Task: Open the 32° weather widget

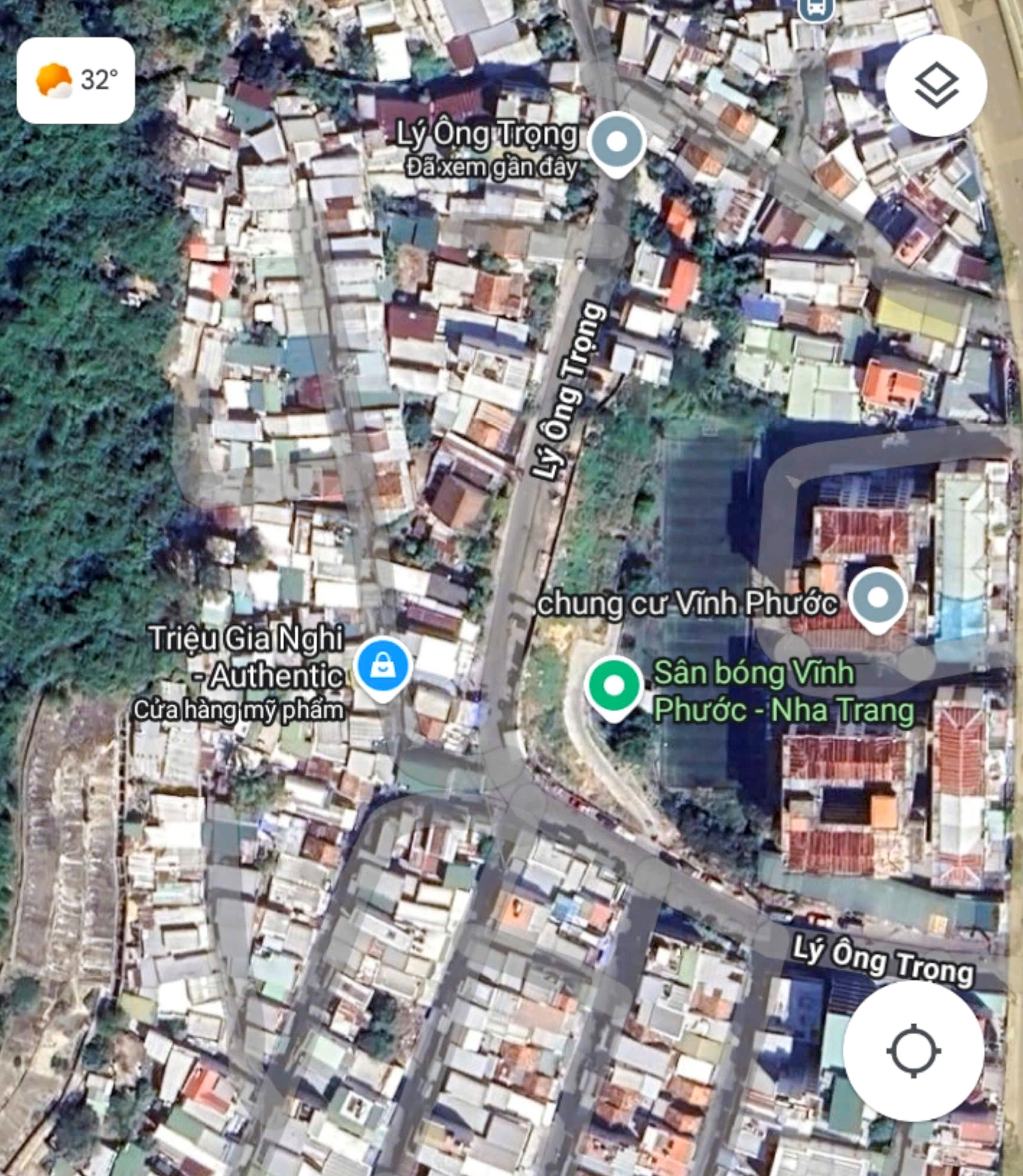Action: [x=76, y=81]
